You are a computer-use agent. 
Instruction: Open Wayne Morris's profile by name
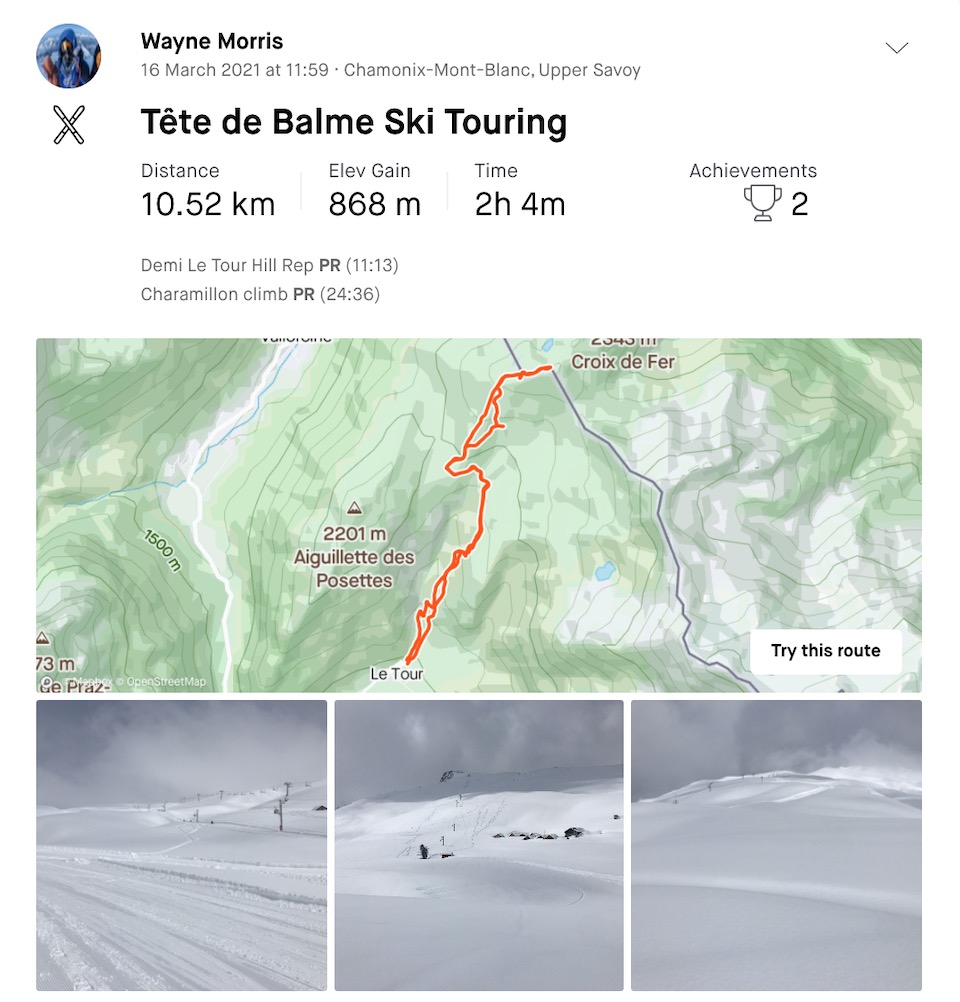pos(212,41)
